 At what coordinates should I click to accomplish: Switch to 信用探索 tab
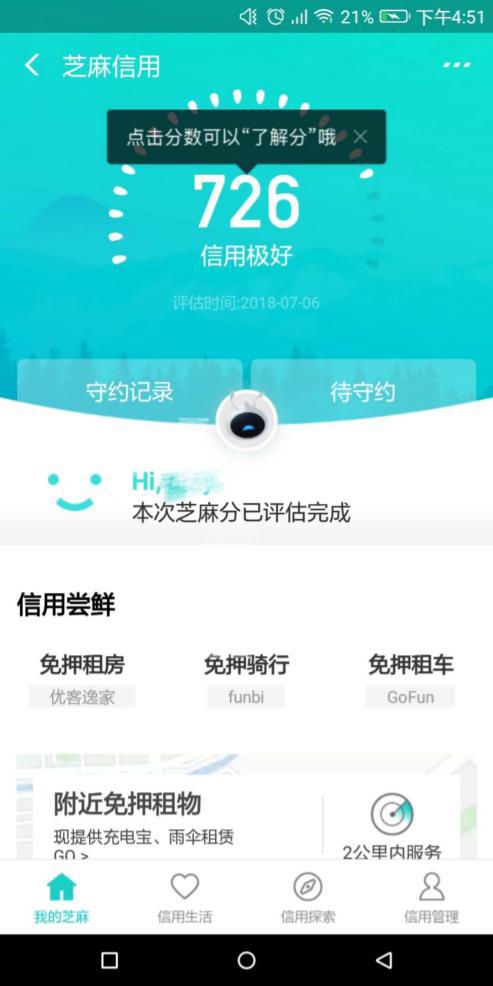[307, 897]
